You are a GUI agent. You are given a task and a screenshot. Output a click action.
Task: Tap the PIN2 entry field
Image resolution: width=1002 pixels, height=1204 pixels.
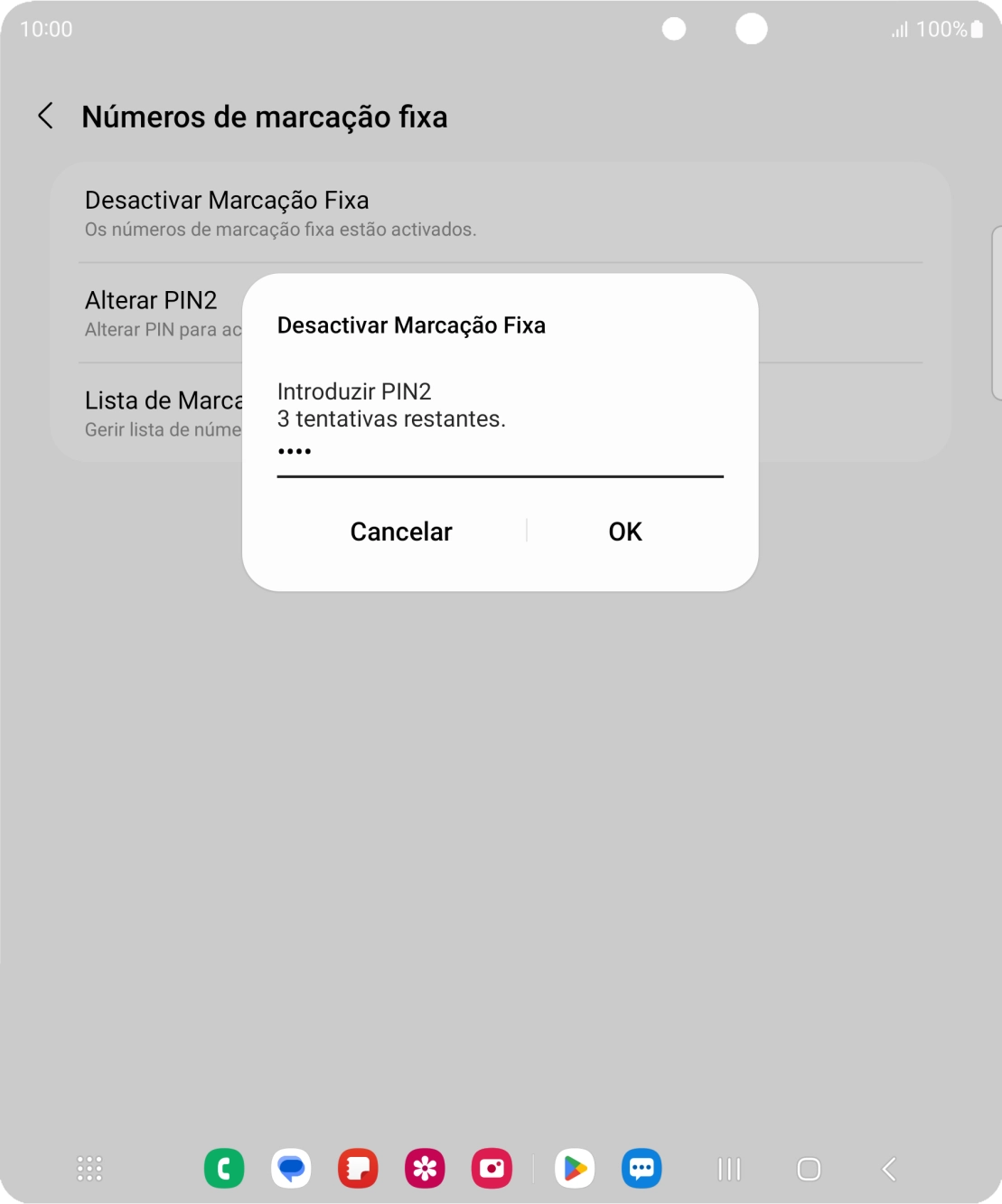500,455
